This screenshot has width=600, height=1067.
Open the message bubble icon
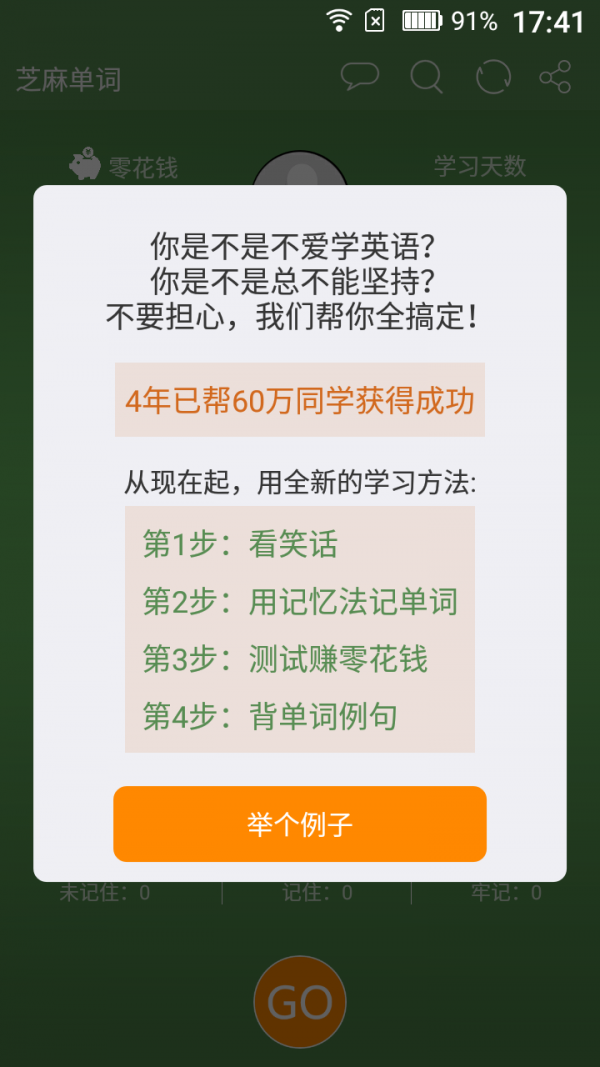click(359, 77)
